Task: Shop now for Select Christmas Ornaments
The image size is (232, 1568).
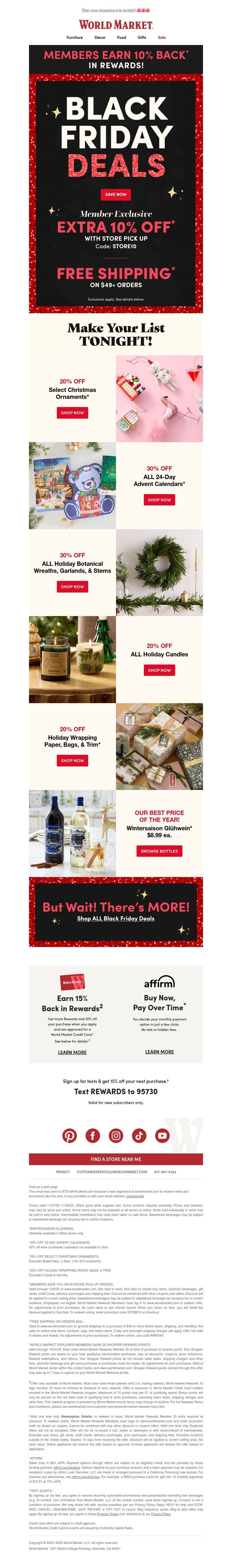Action: click(x=72, y=413)
